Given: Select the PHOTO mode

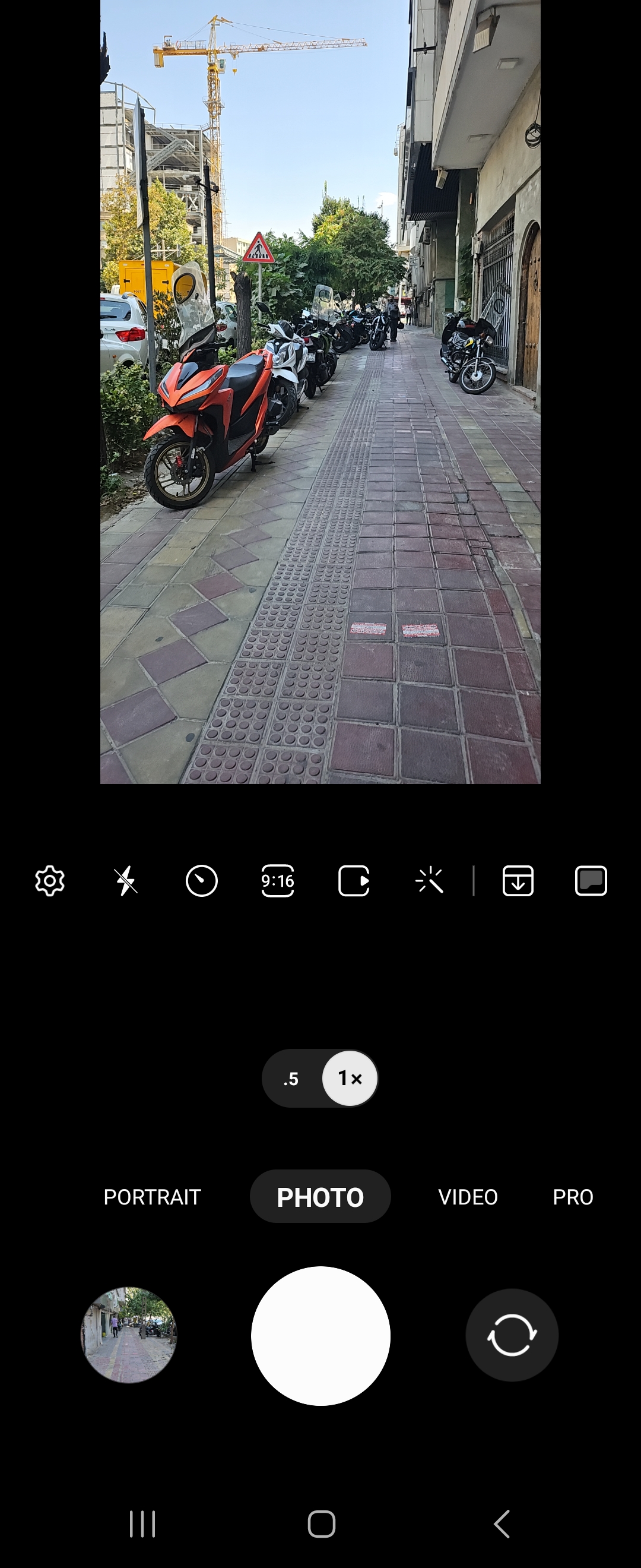Looking at the screenshot, I should pos(320,1197).
